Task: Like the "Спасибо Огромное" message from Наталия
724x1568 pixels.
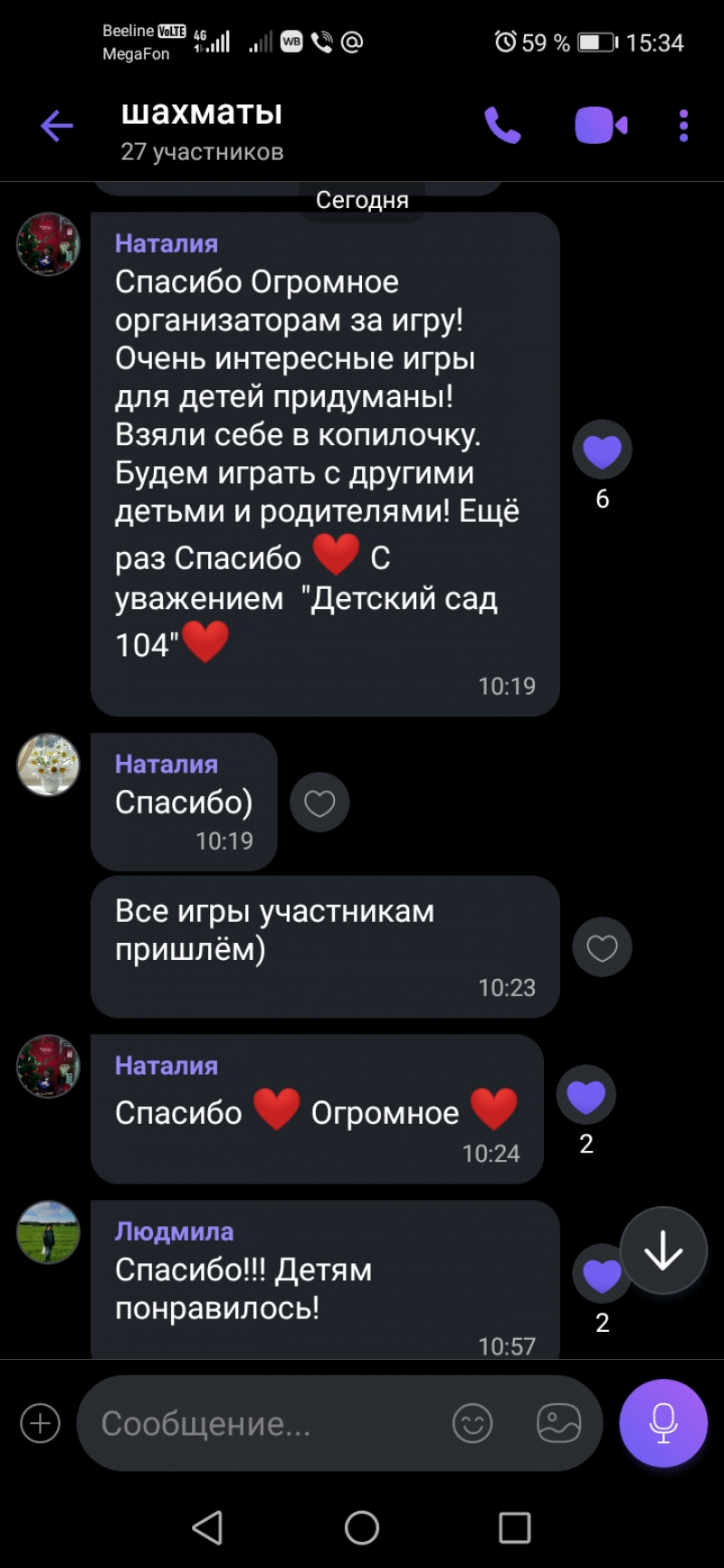Action: [586, 1096]
